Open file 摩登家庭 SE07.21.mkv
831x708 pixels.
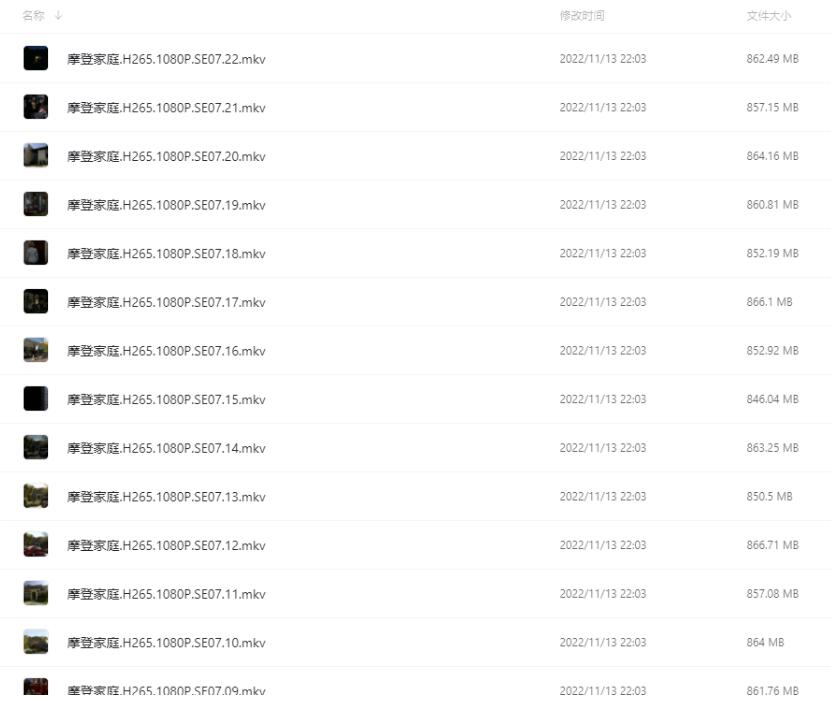tap(166, 108)
